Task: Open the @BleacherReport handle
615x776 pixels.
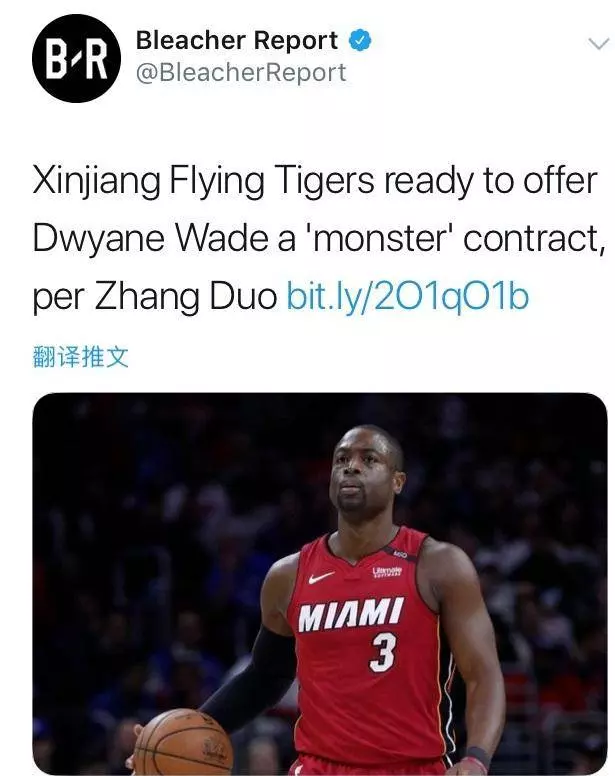Action: pos(240,73)
